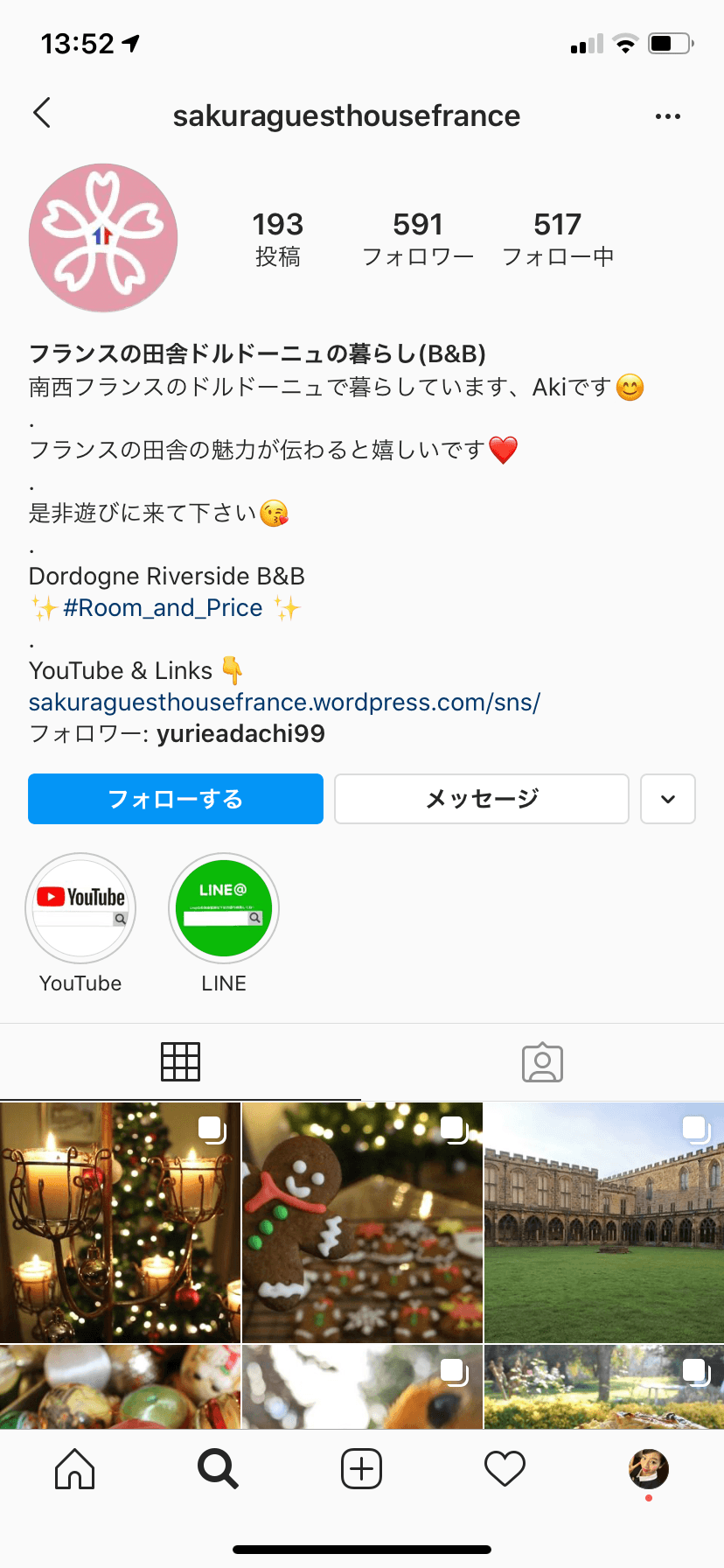
Task: Open the #Room_and_Price hashtag link
Action: pos(163,608)
